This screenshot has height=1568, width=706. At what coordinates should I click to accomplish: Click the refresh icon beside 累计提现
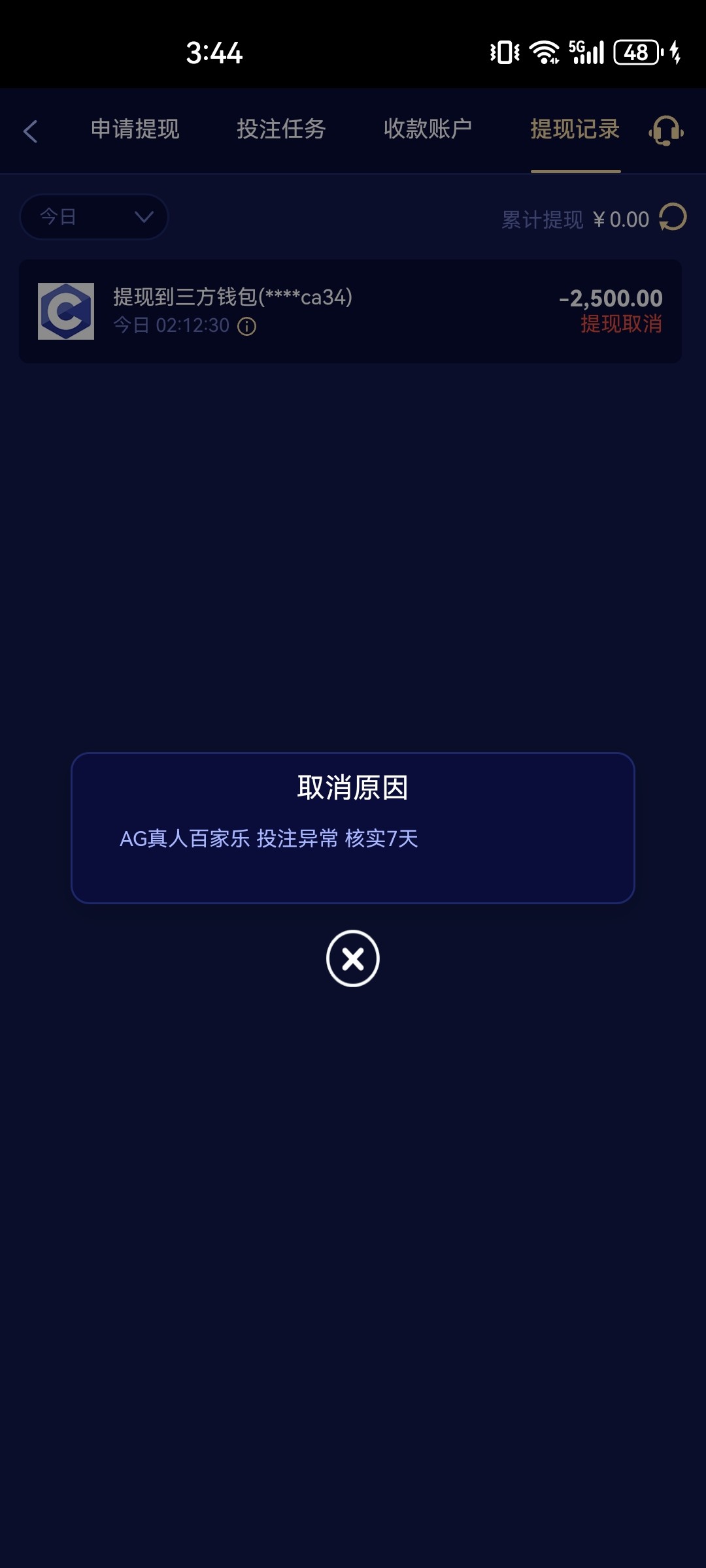coord(672,218)
